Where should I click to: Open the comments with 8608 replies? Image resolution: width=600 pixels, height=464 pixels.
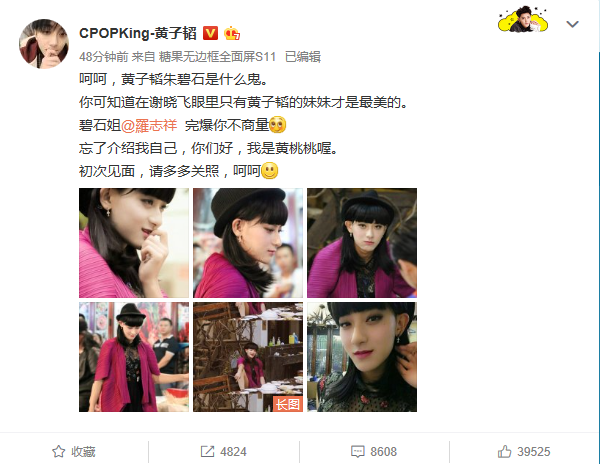click(x=374, y=451)
